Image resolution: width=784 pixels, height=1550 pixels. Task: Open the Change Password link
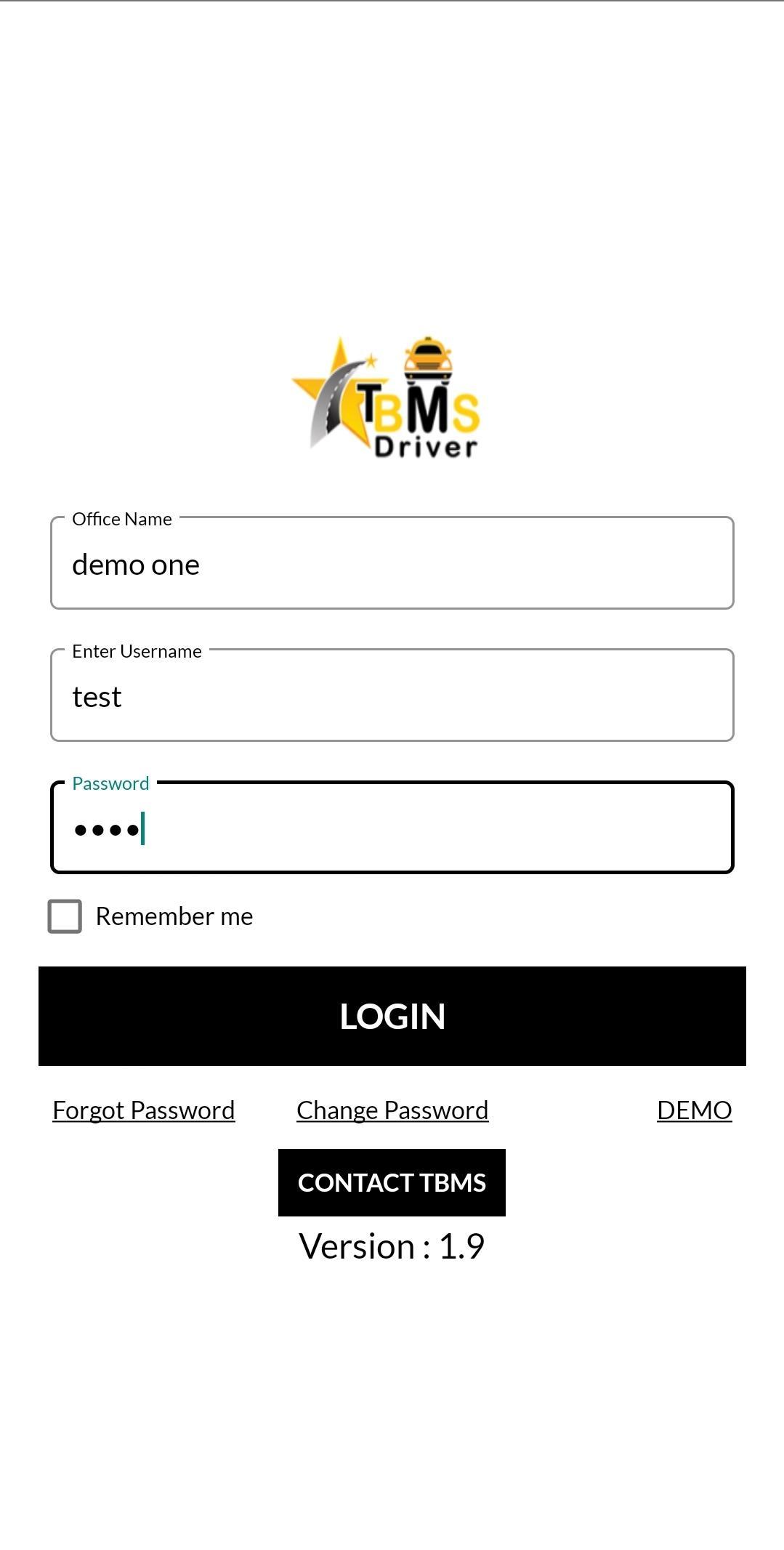point(392,1110)
